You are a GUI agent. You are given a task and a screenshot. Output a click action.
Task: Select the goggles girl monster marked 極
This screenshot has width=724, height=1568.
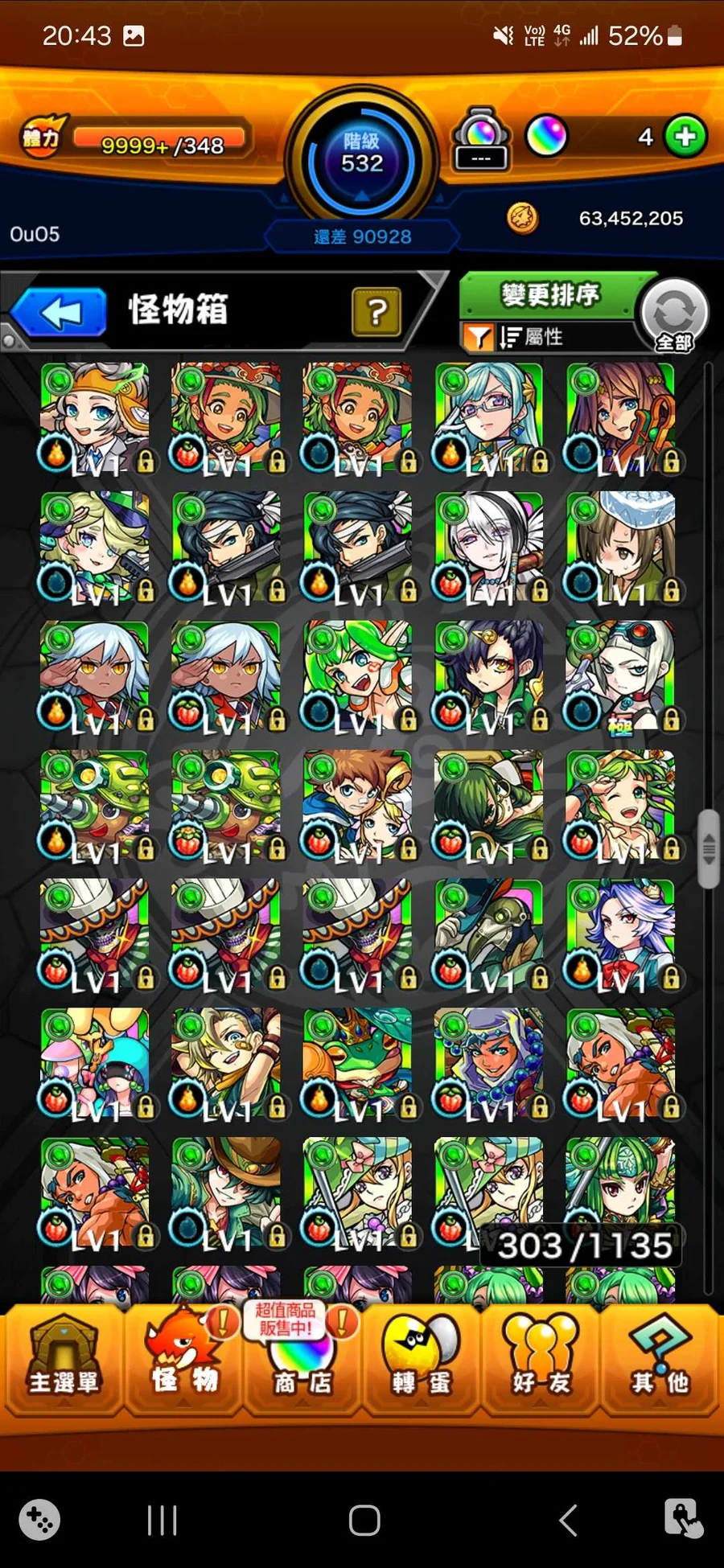(x=620, y=675)
